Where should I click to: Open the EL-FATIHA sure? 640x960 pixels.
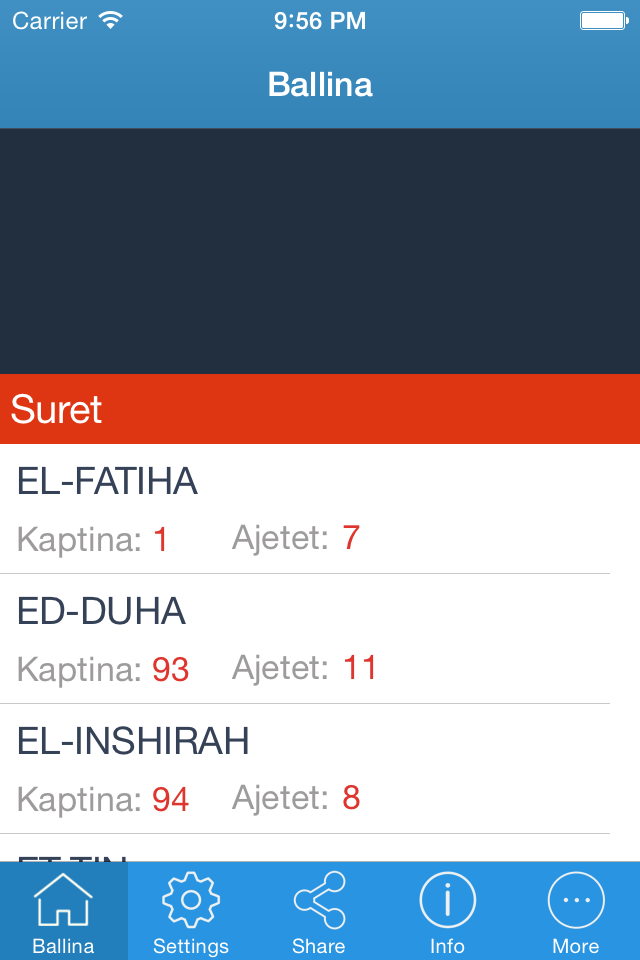click(305, 509)
